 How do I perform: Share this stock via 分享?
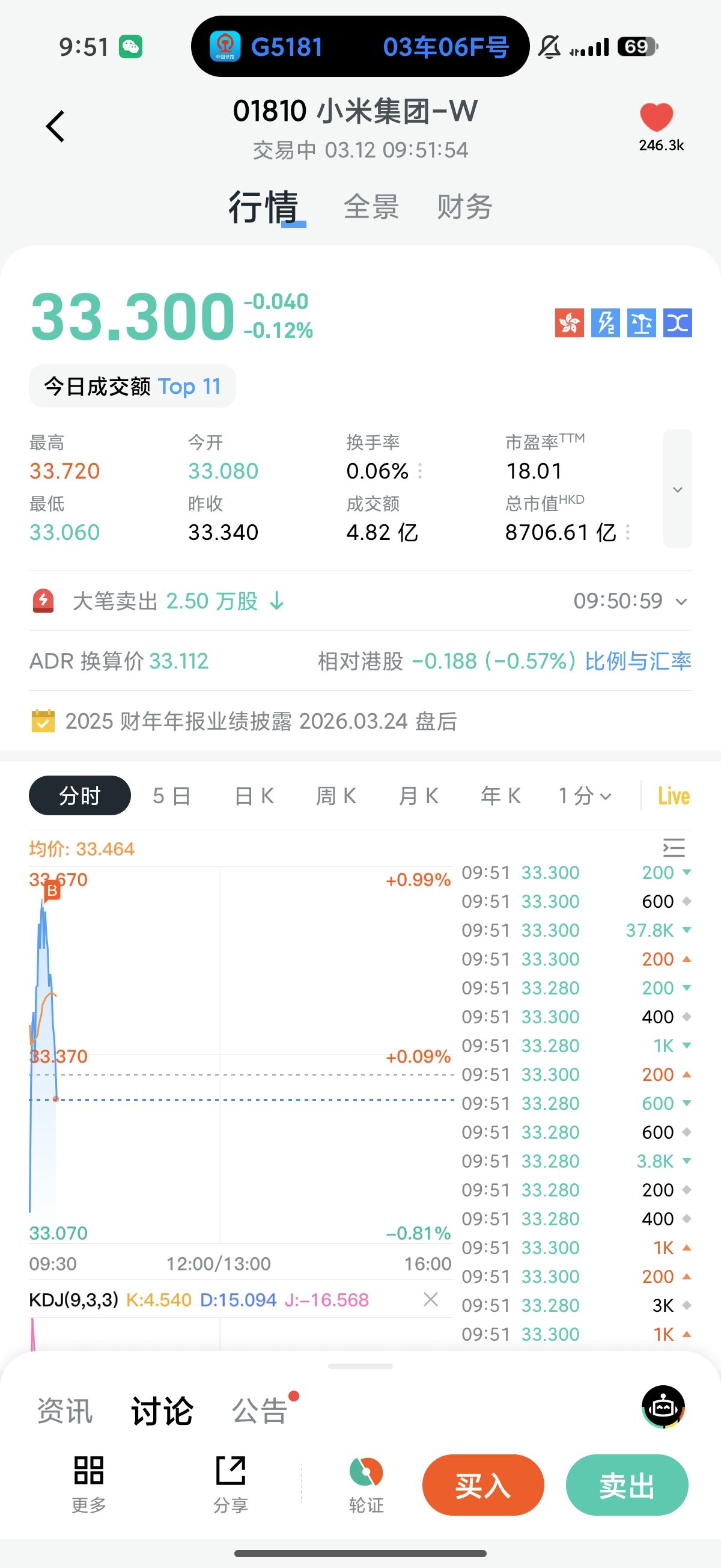(x=231, y=1484)
